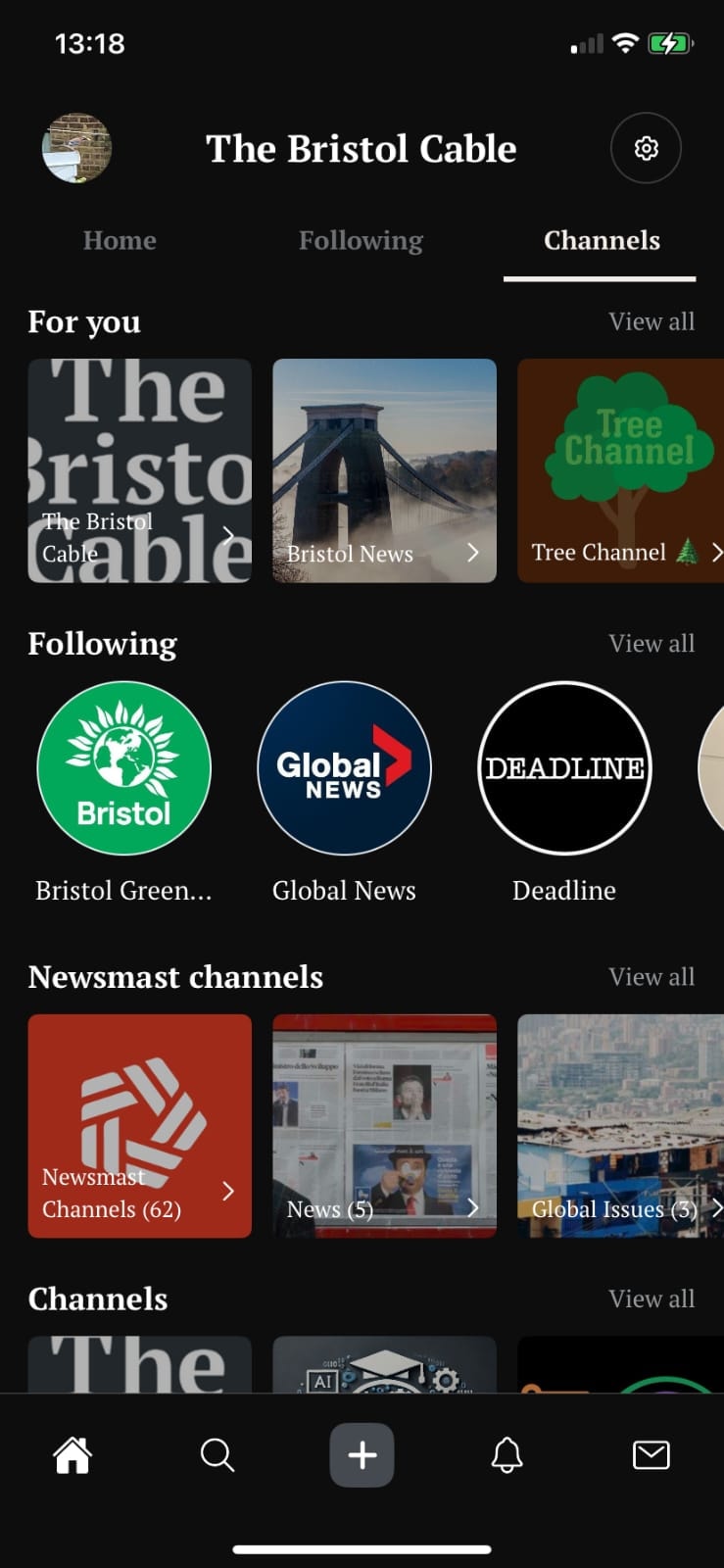Switch to the Following tab

[361, 240]
